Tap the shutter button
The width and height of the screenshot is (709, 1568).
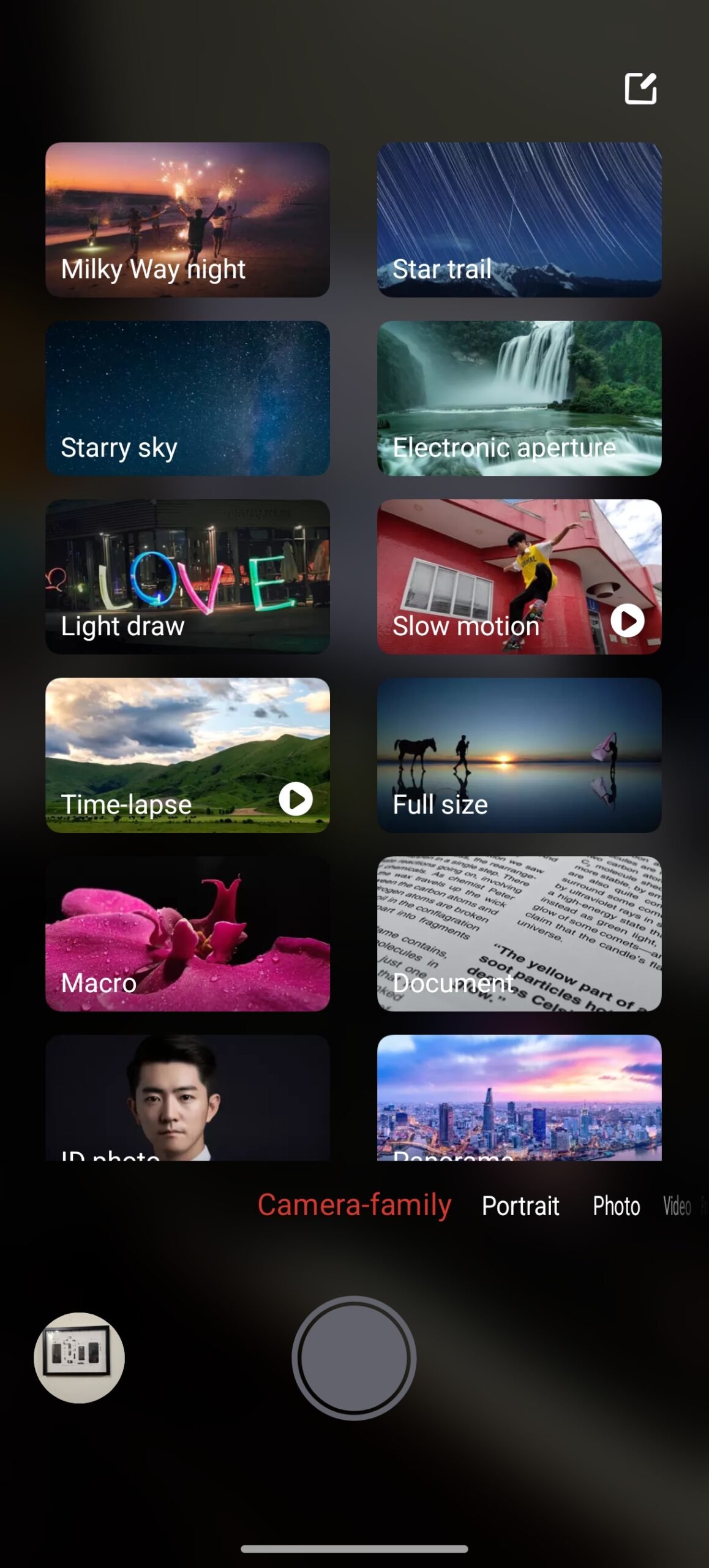[354, 1357]
